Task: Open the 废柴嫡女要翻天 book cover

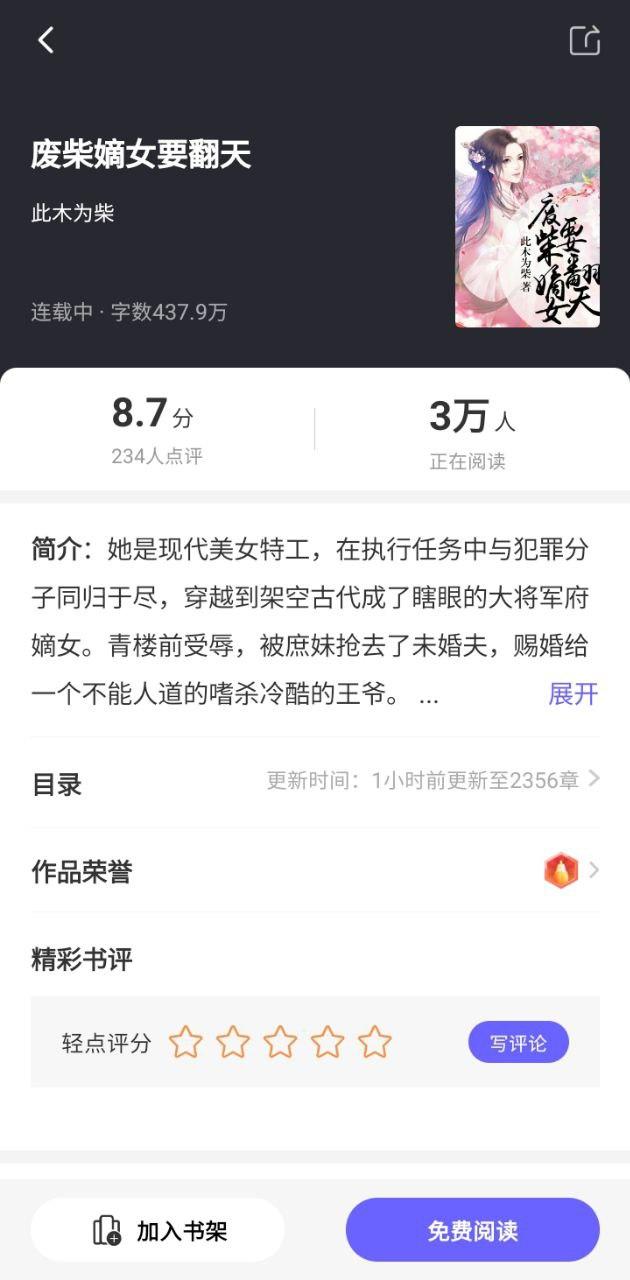Action: pos(527,227)
